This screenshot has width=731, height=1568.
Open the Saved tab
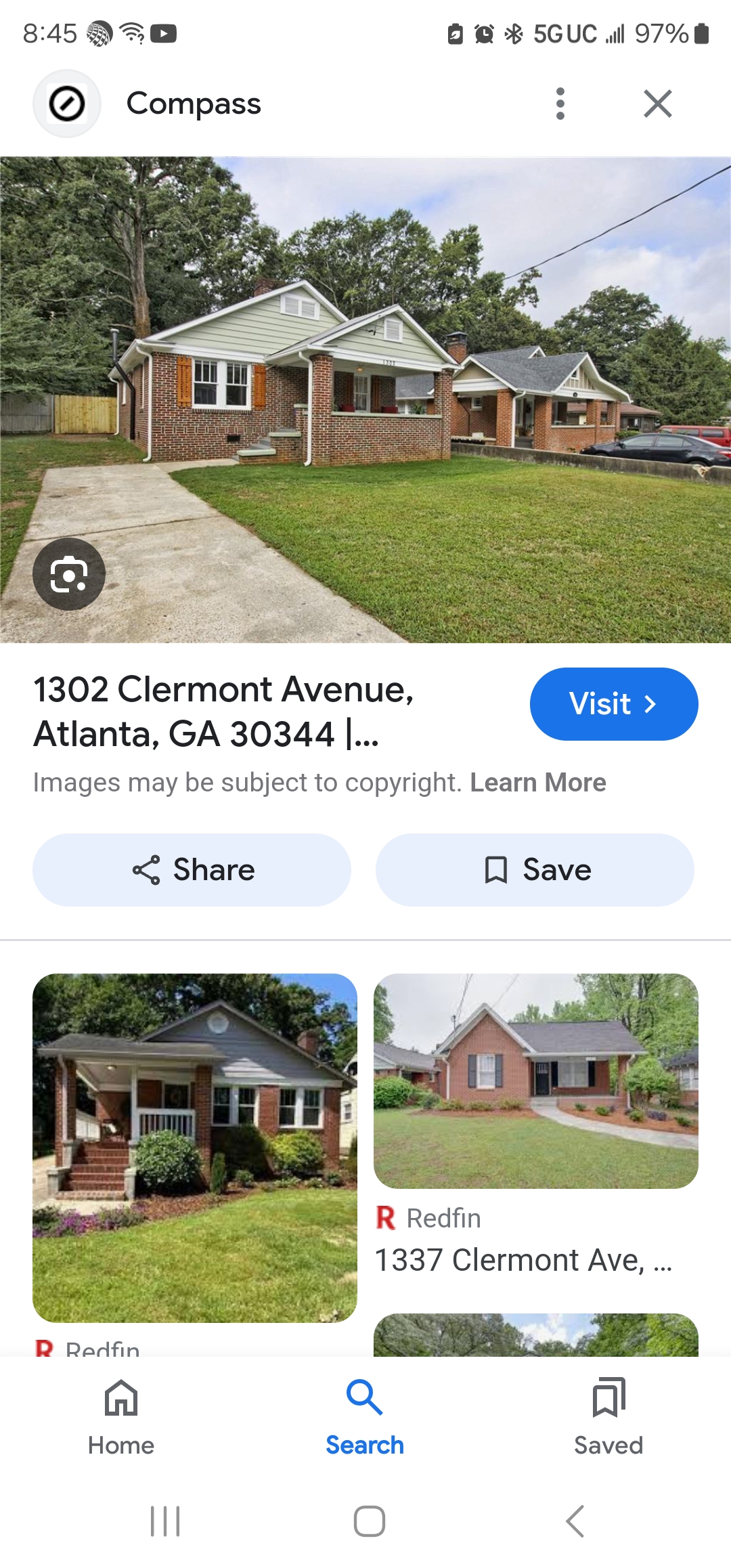pos(608,1416)
